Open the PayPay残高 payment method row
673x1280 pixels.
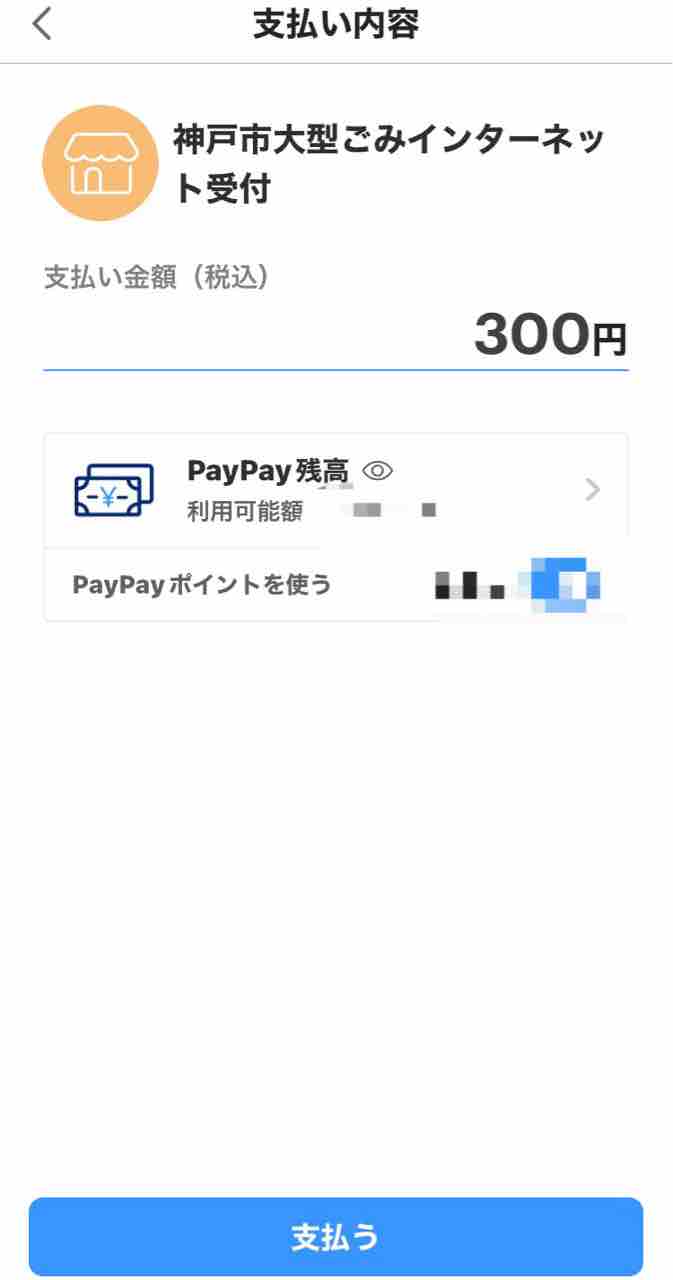pos(336,490)
